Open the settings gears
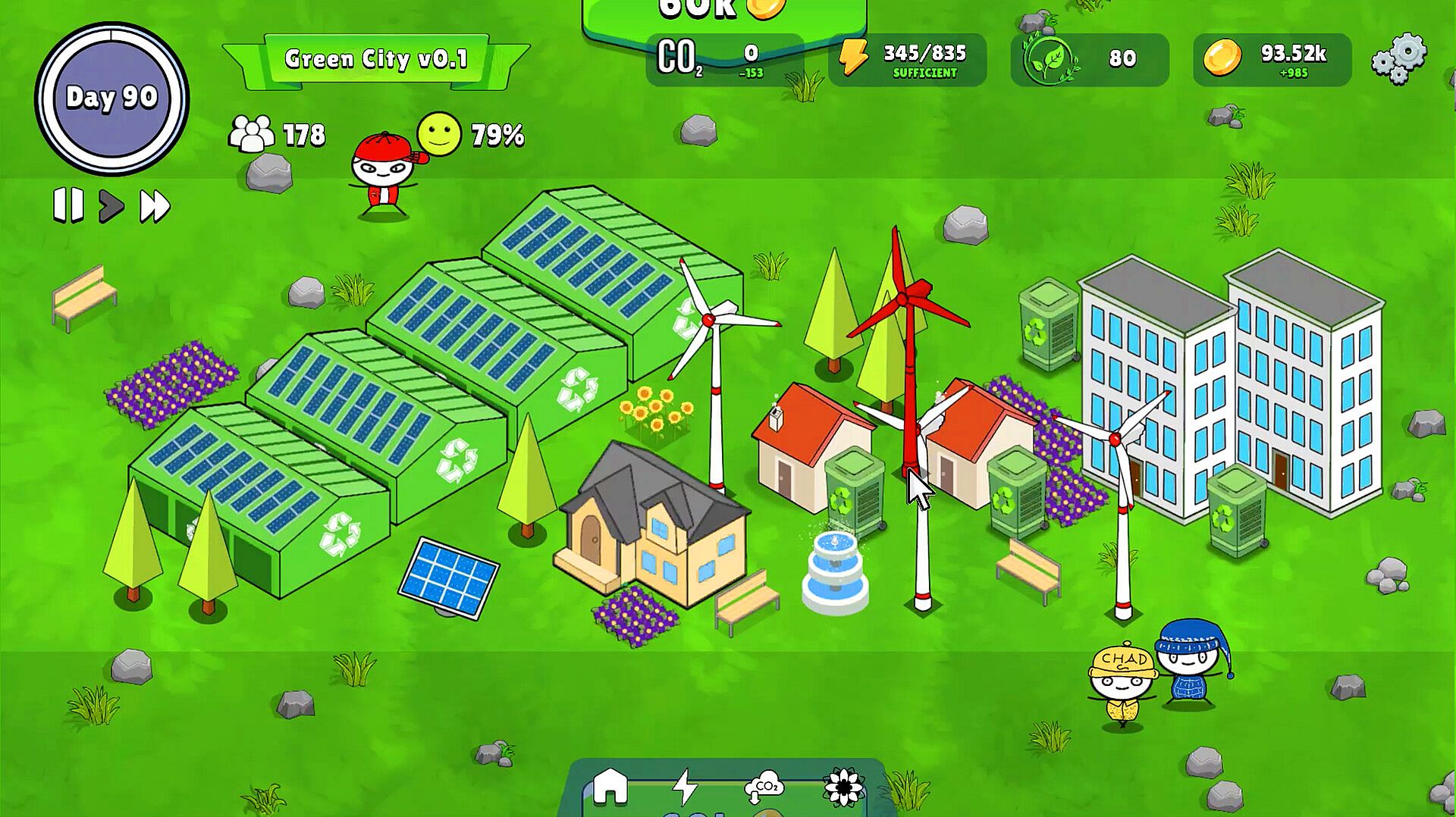 click(1399, 58)
